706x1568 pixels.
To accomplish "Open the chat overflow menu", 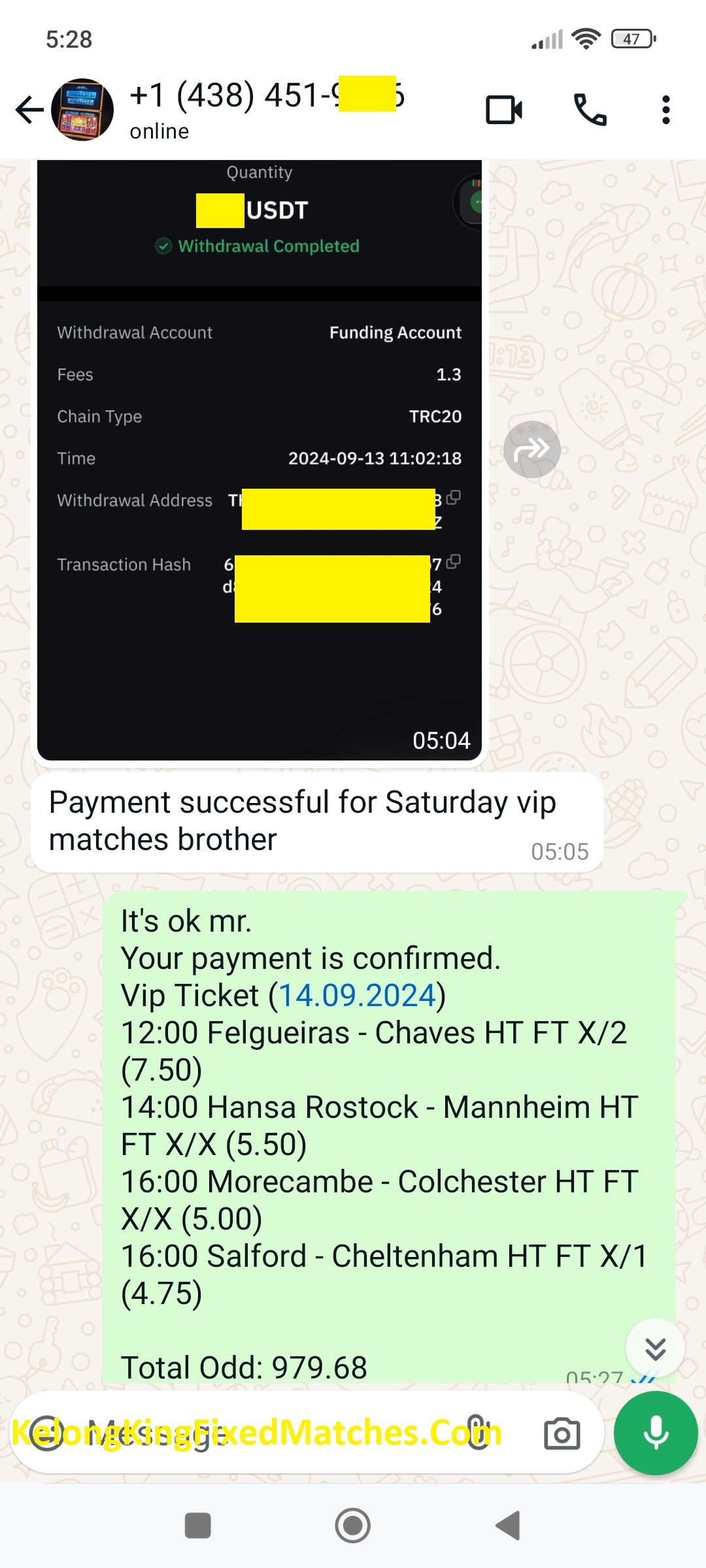I will [x=665, y=110].
